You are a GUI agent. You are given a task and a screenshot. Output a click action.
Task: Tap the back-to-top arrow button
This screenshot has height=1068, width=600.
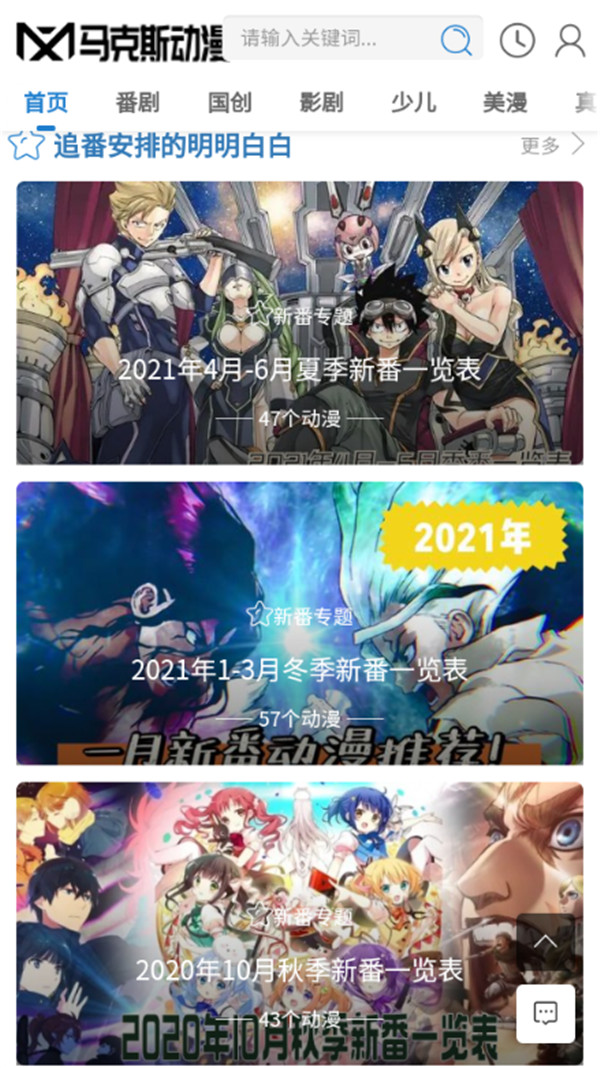click(545, 942)
